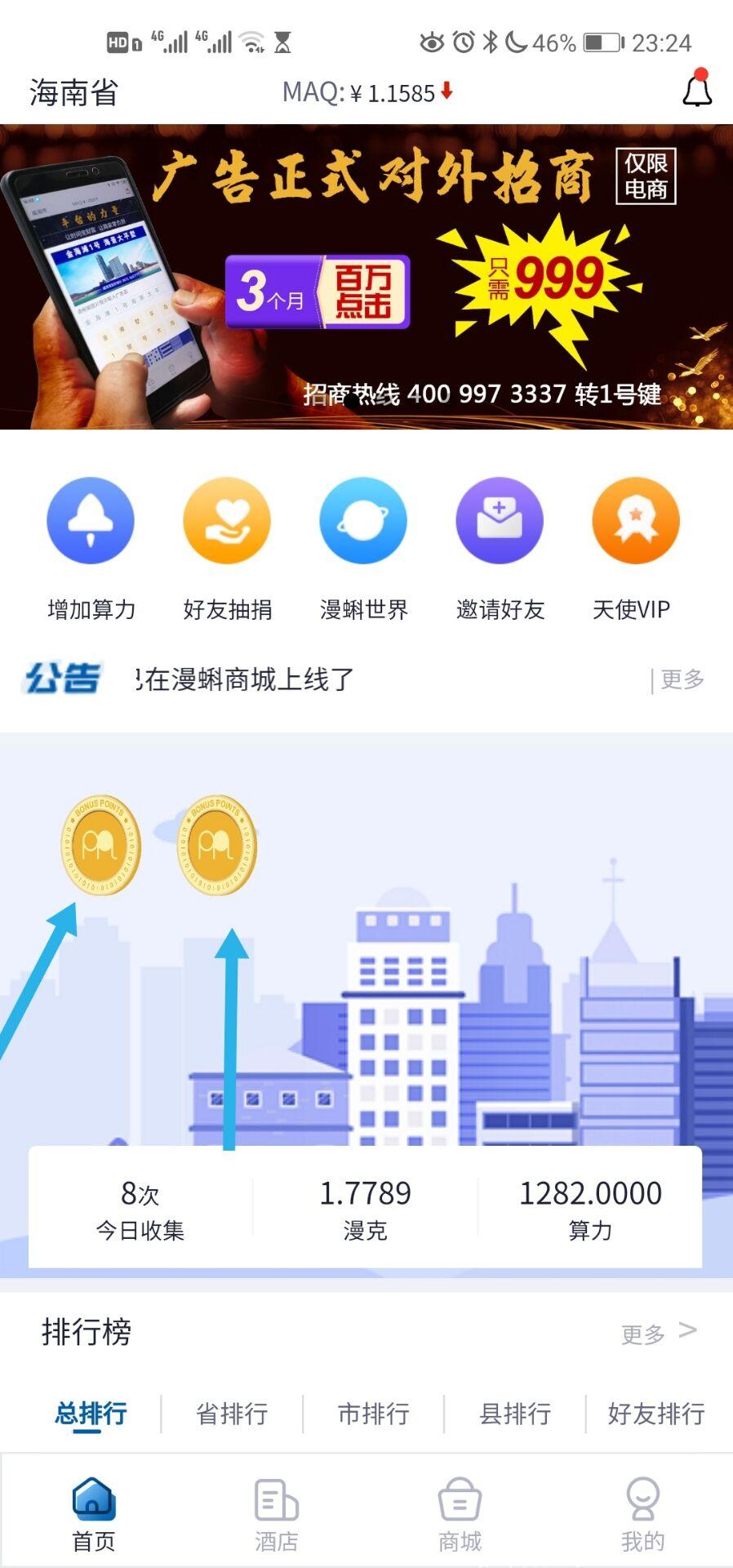Tap the MAQ price with red down arrow
This screenshot has height=1568, width=733.
pyautogui.click(x=366, y=92)
